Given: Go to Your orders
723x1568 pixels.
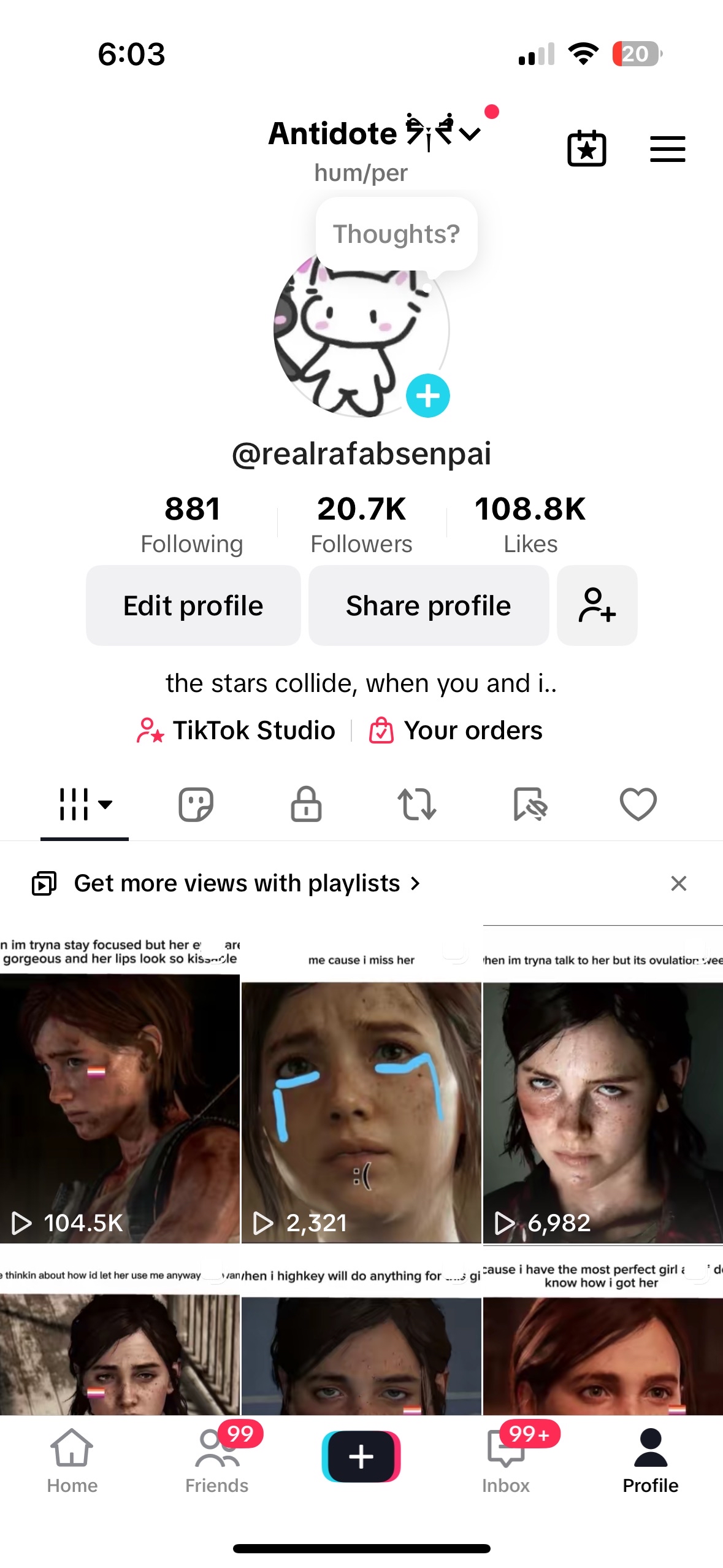Looking at the screenshot, I should 456,730.
